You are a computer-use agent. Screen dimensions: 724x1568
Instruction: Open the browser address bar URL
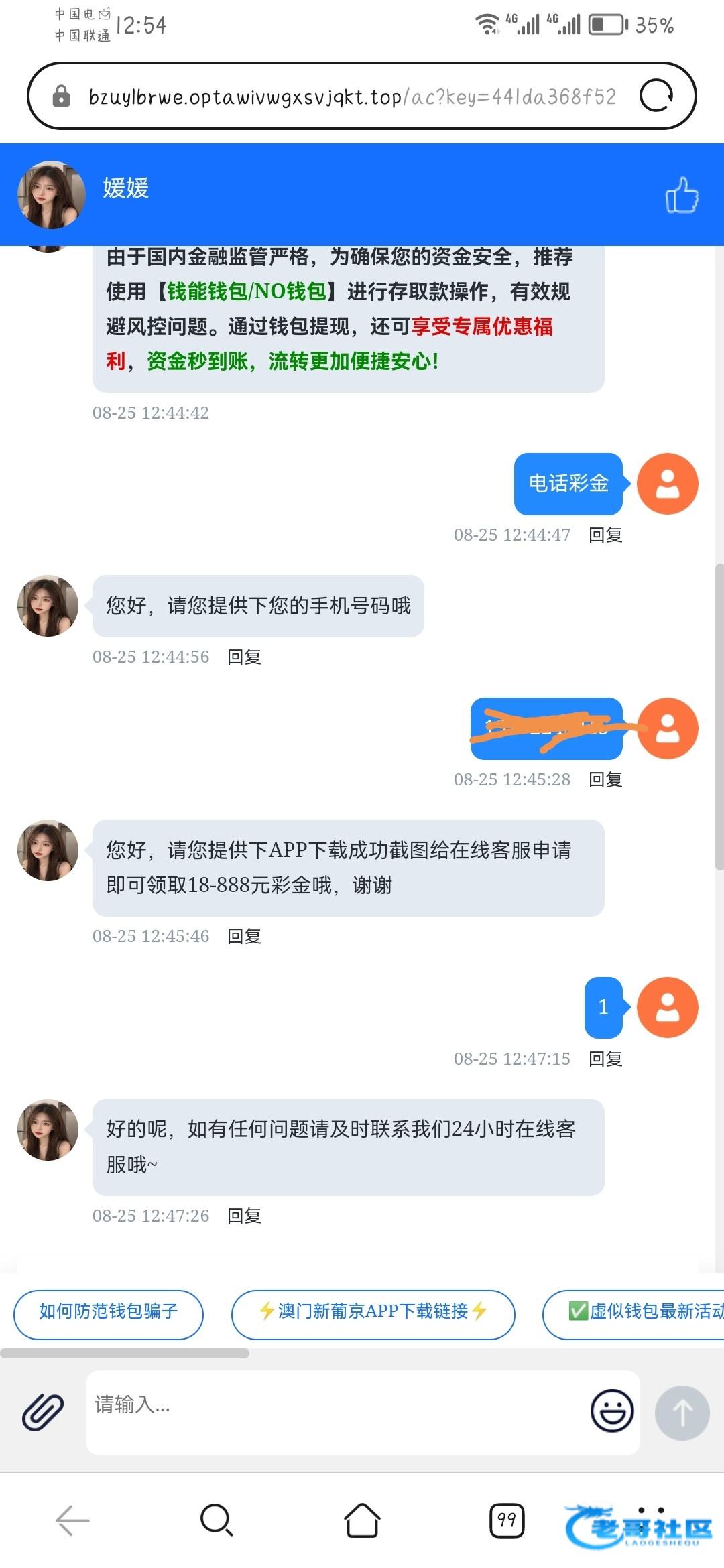pyautogui.click(x=351, y=97)
